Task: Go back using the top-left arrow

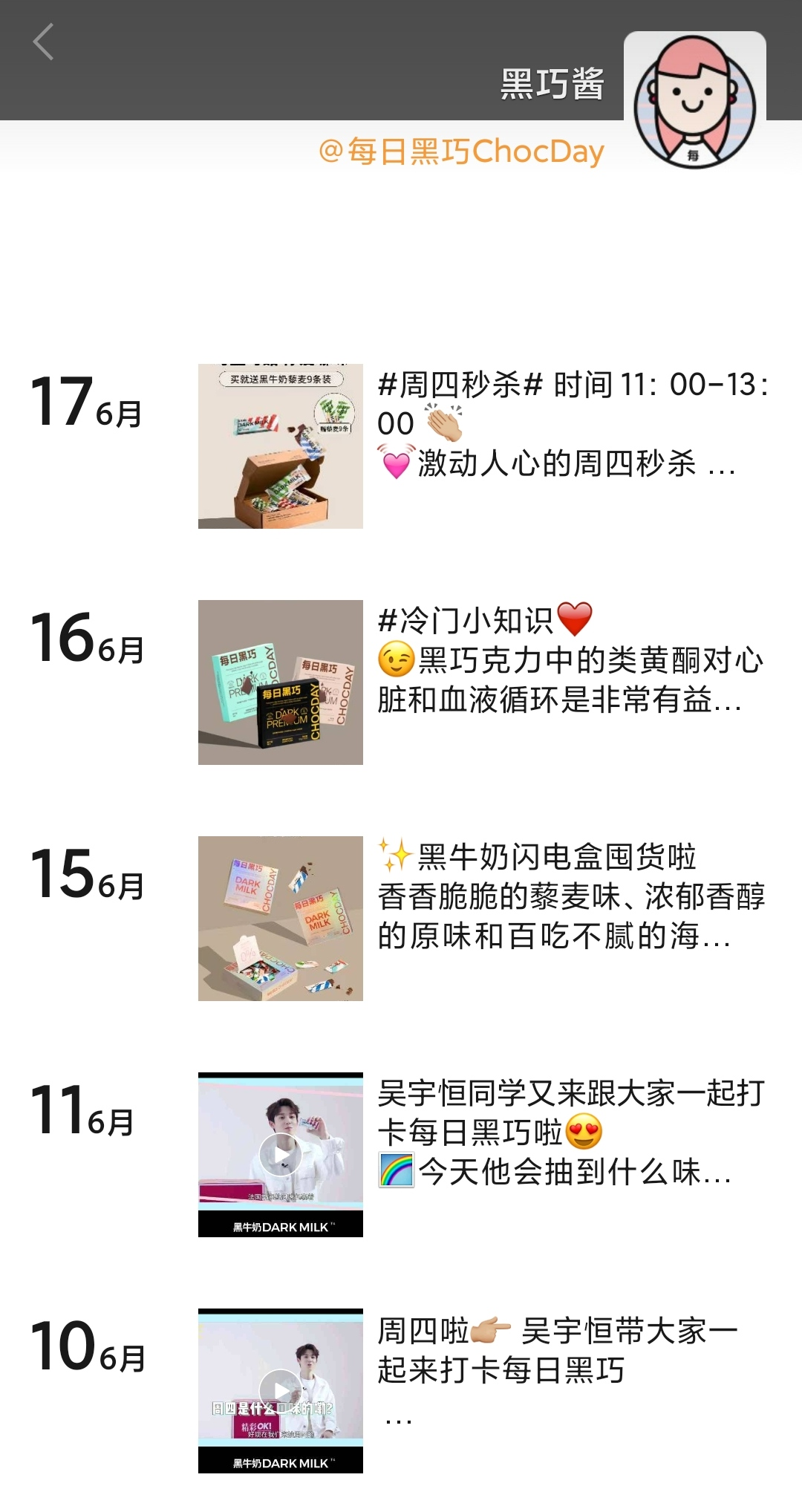Action: (44, 42)
